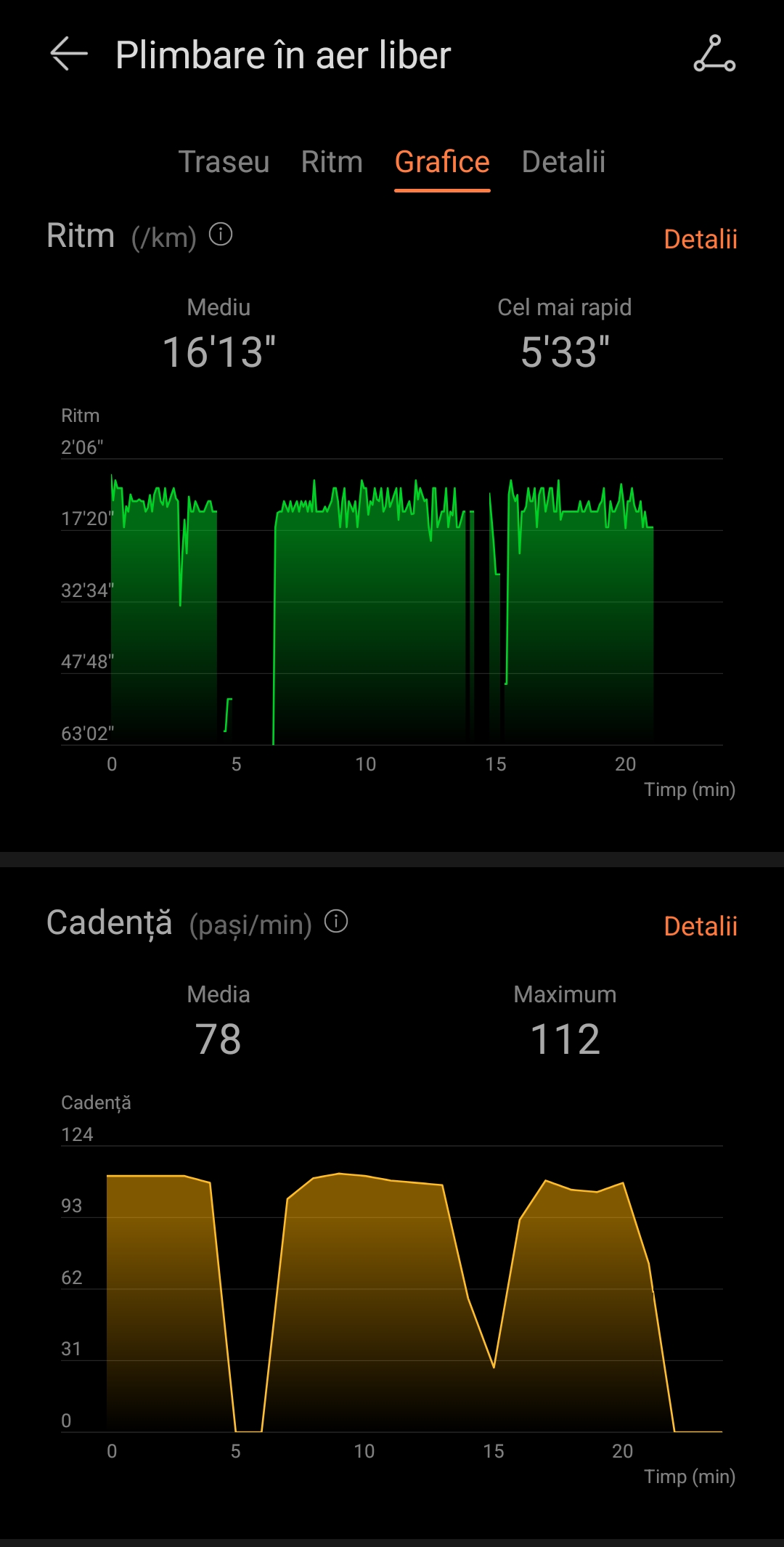The height and width of the screenshot is (1547, 784).
Task: Go back using the arrow icon
Action: click(69, 54)
